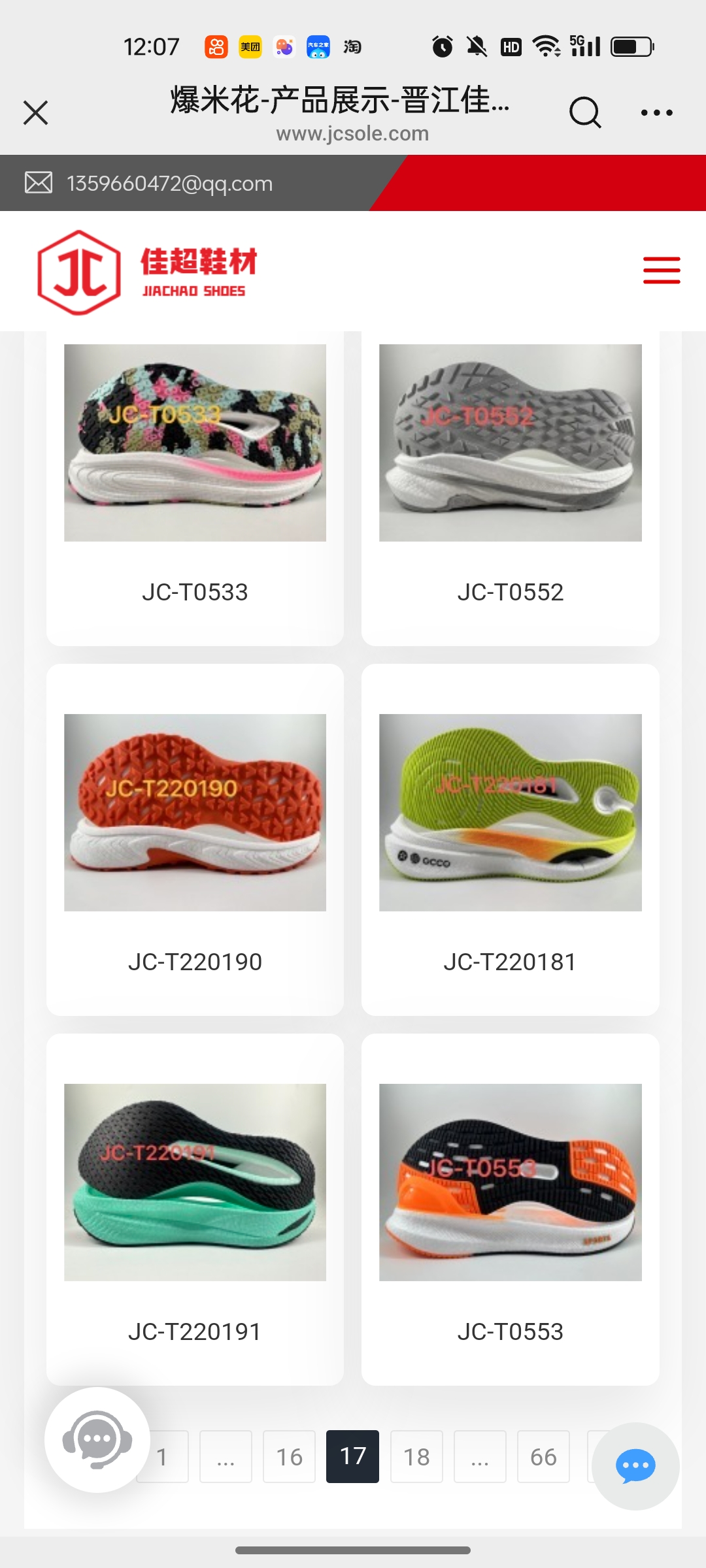The image size is (706, 1568).
Task: Select current page 17
Action: point(352,1456)
